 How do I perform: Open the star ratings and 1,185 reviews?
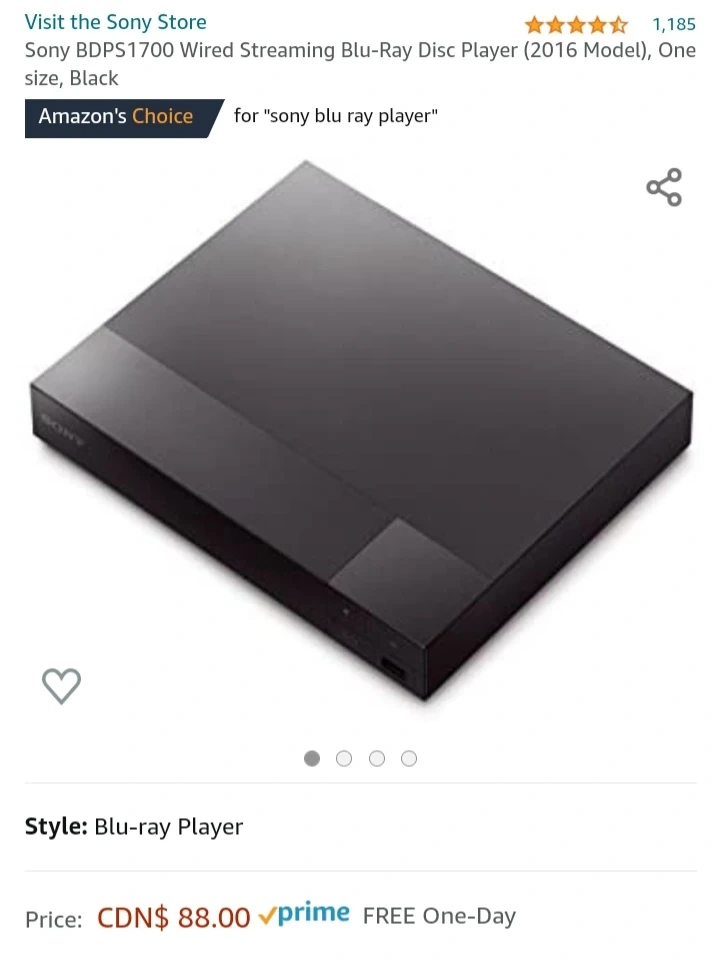click(x=609, y=24)
